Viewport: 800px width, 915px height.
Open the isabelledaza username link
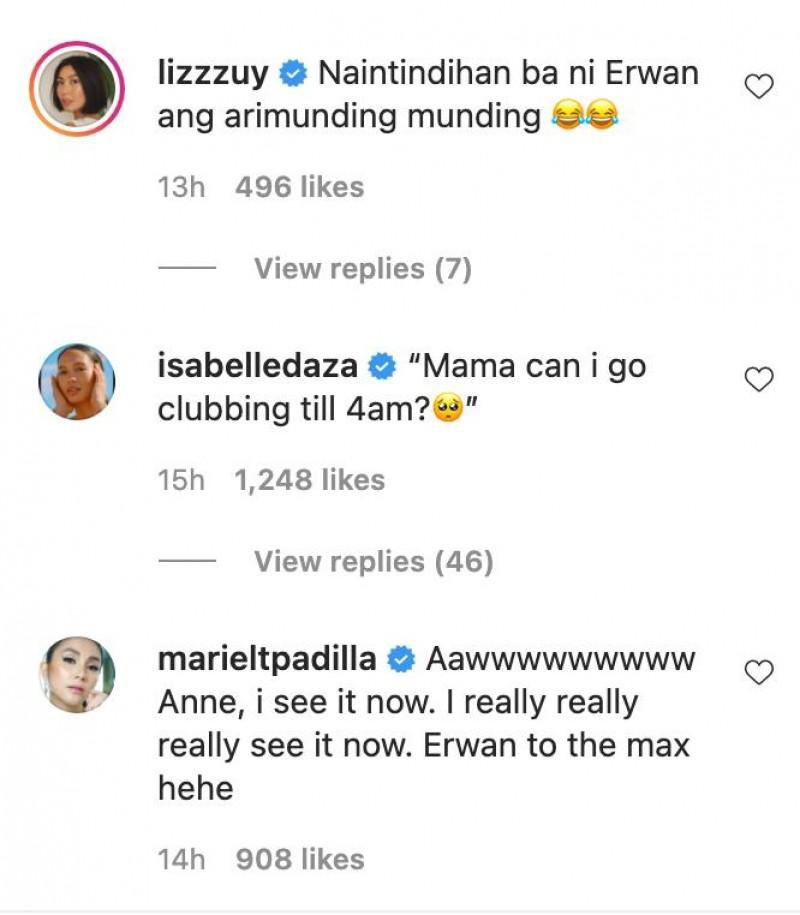coord(258,366)
